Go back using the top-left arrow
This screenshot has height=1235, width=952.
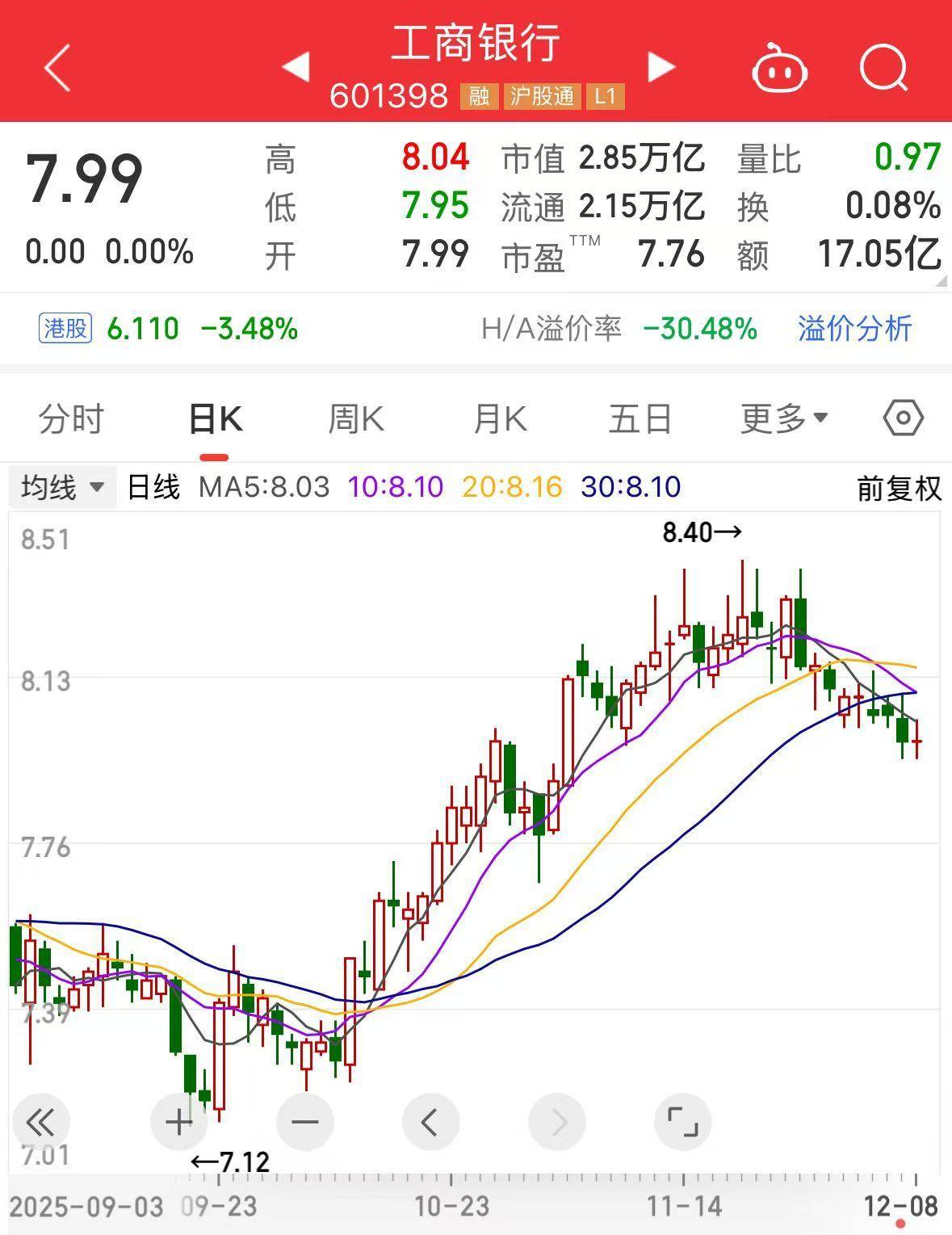tap(57, 68)
